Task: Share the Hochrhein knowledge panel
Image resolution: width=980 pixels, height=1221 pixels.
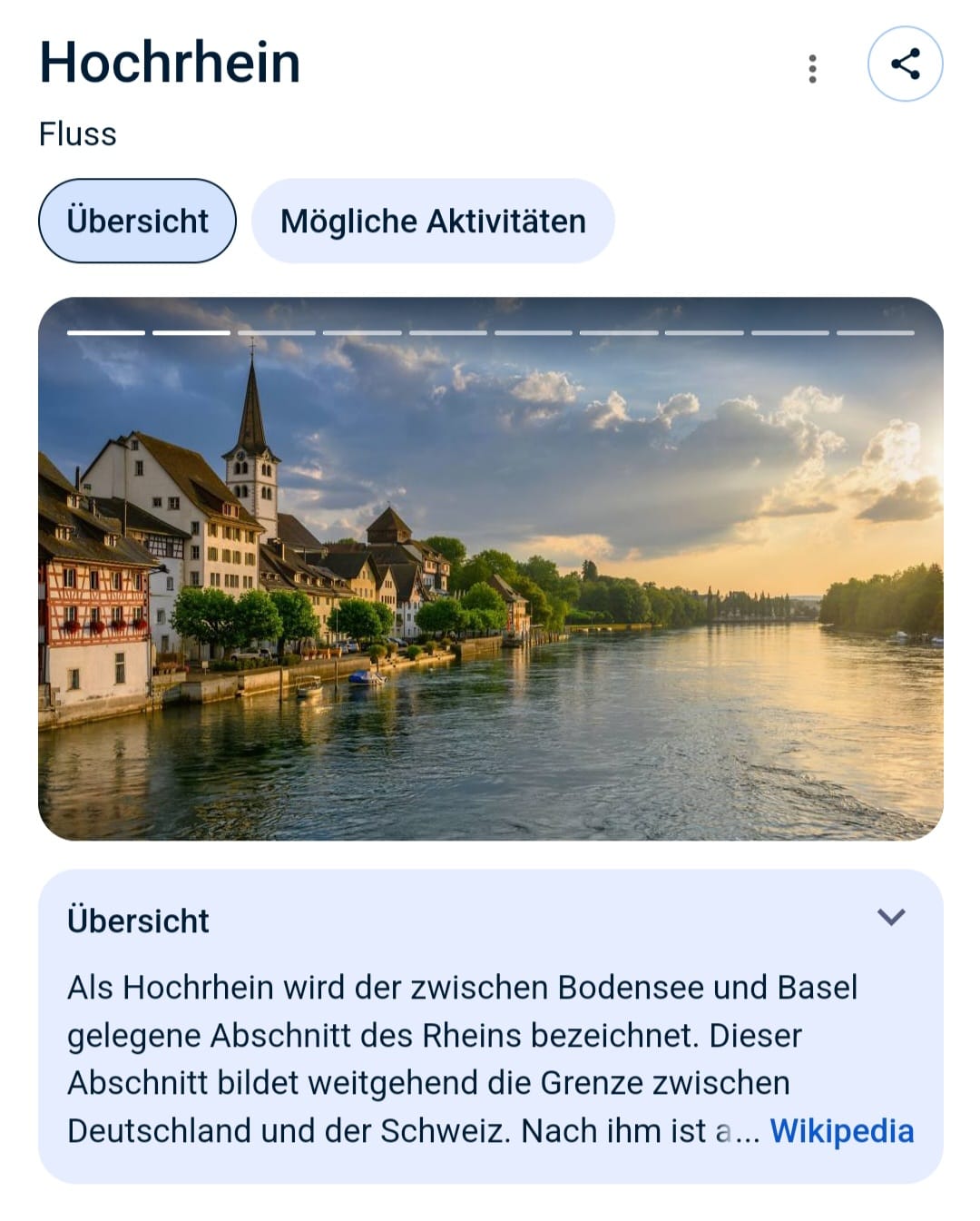Action: click(x=905, y=64)
